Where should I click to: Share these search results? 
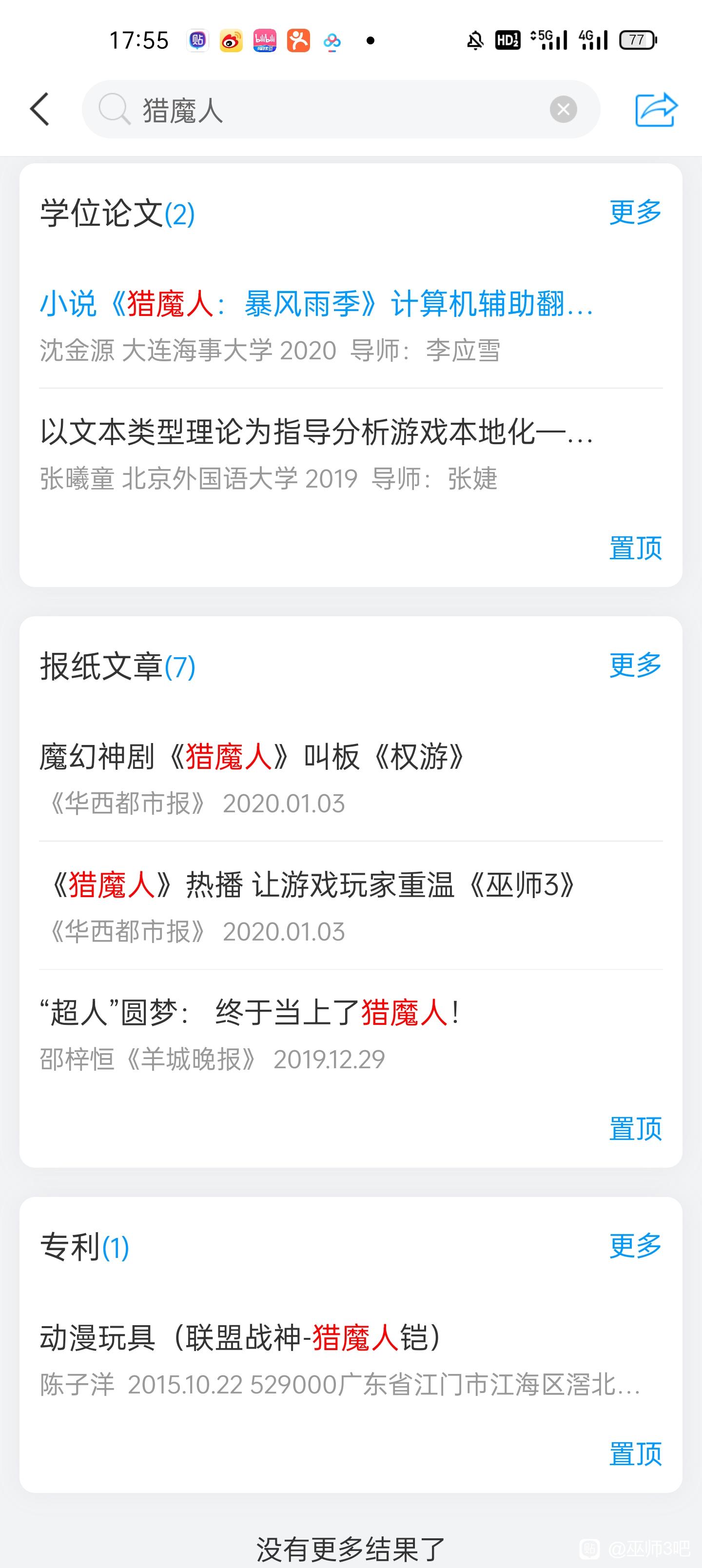point(656,110)
